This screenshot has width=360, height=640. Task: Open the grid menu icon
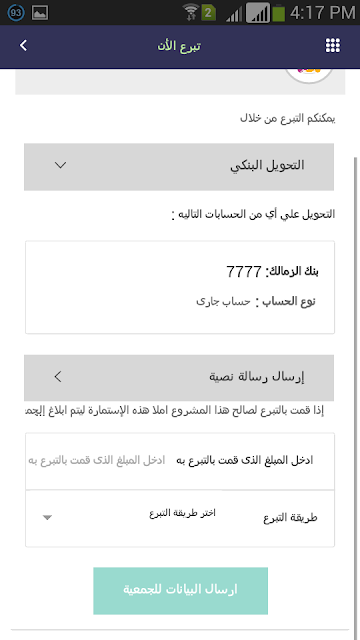point(333,45)
